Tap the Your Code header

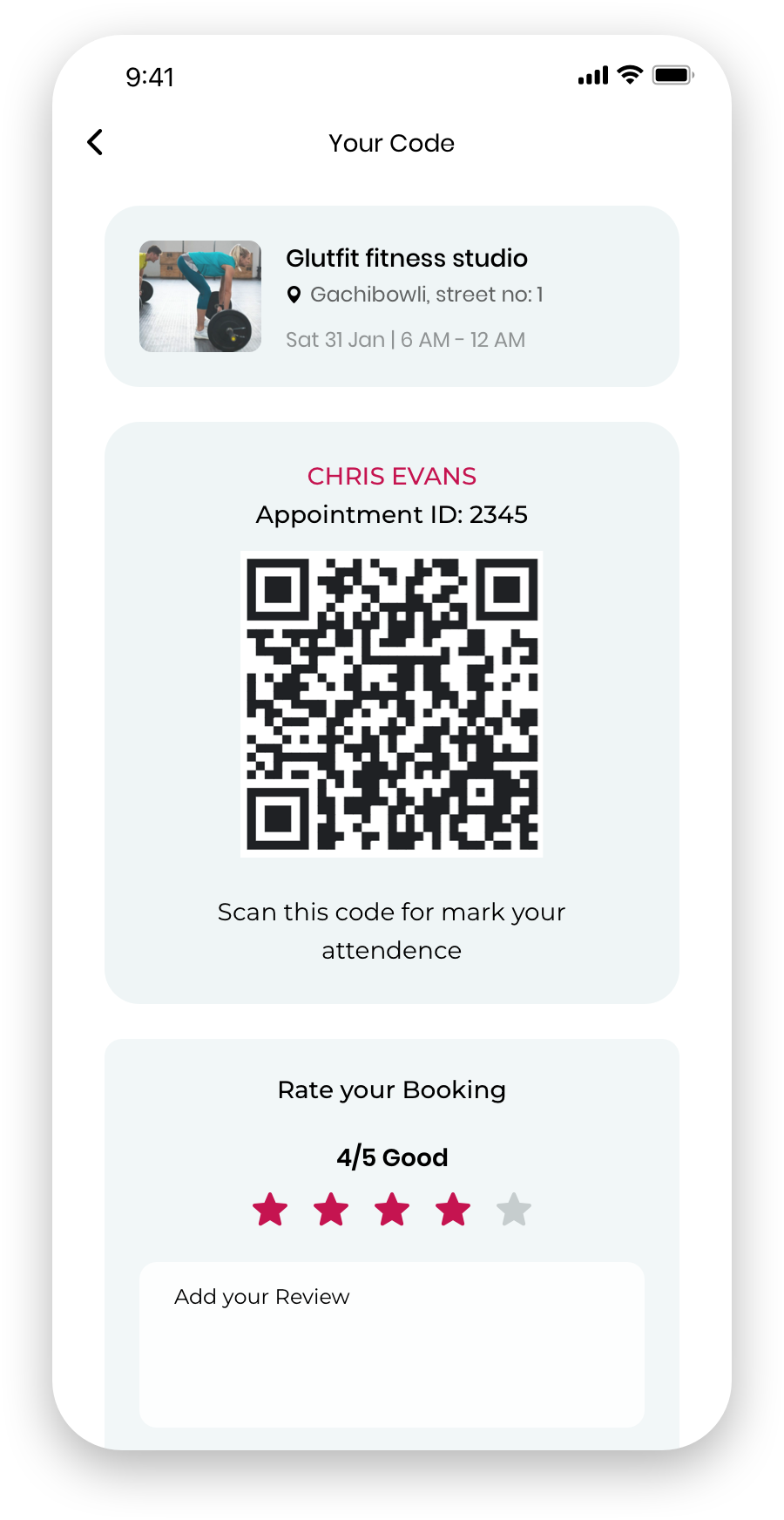pos(391,143)
